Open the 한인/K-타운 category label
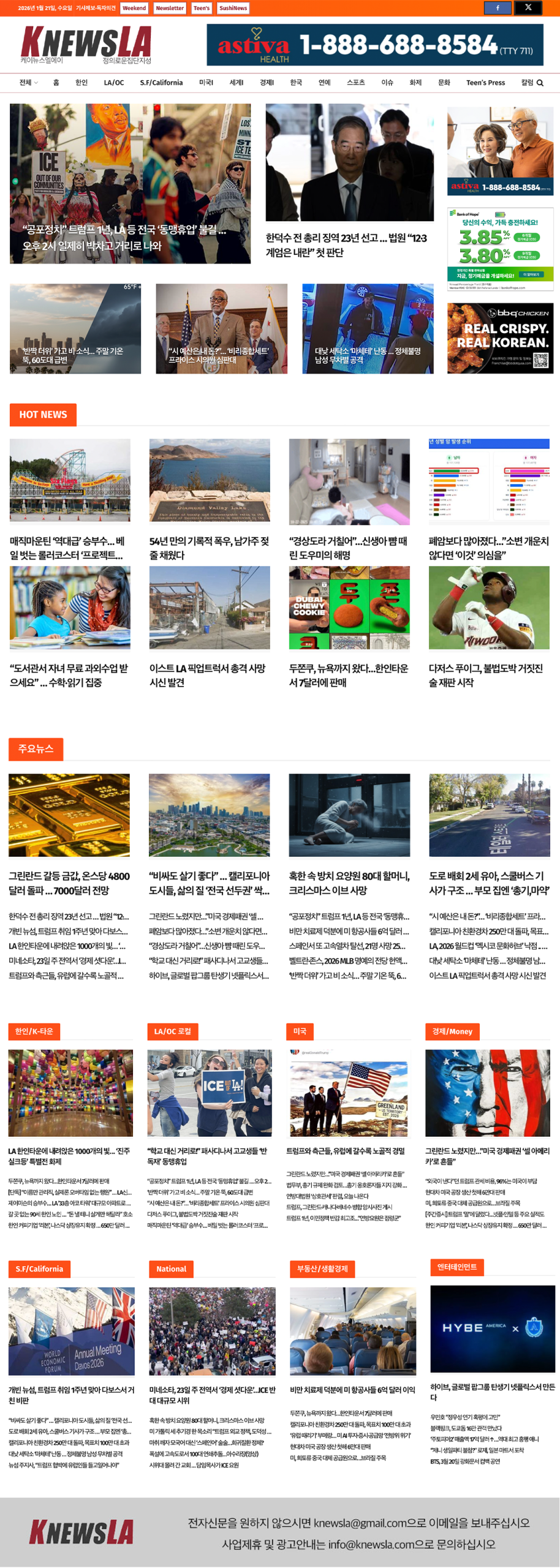Viewport: 560px width, 1568px height. tap(34, 1031)
